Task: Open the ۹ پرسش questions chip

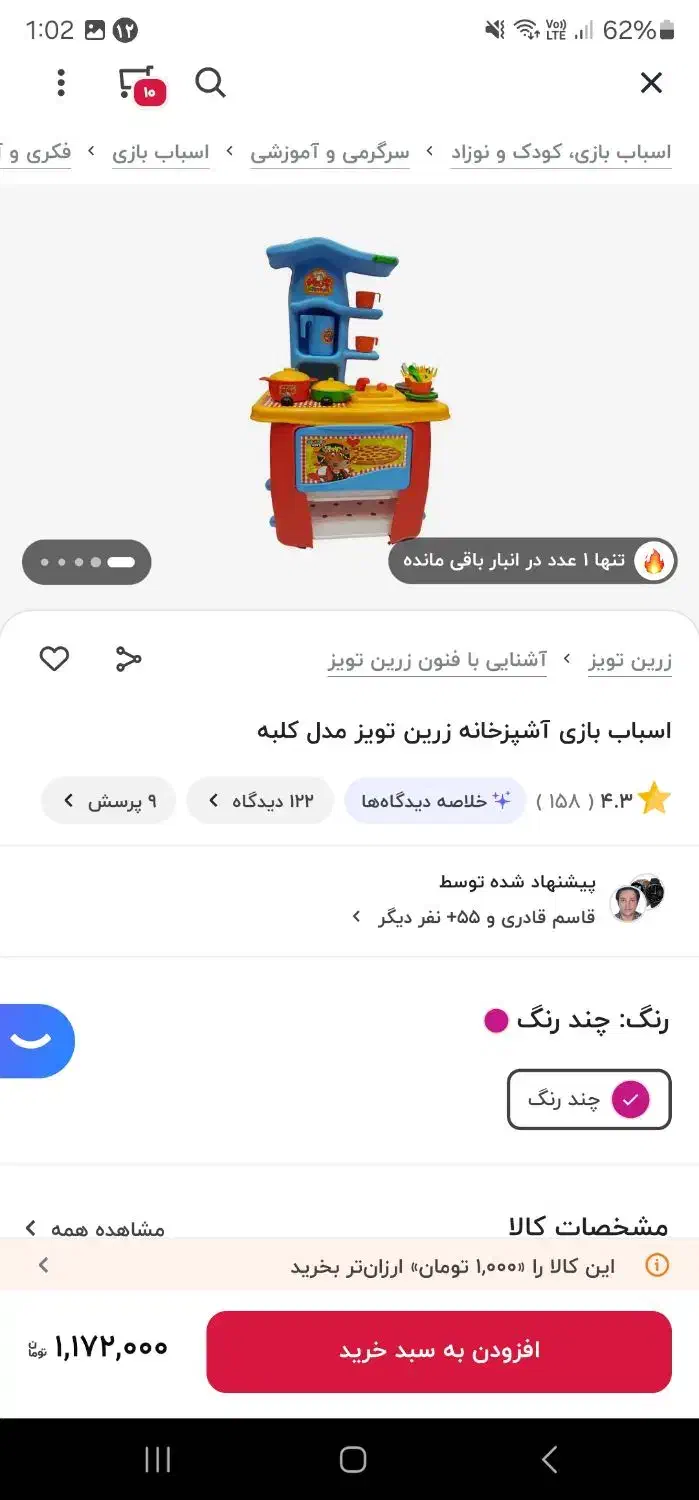Action: tap(109, 801)
